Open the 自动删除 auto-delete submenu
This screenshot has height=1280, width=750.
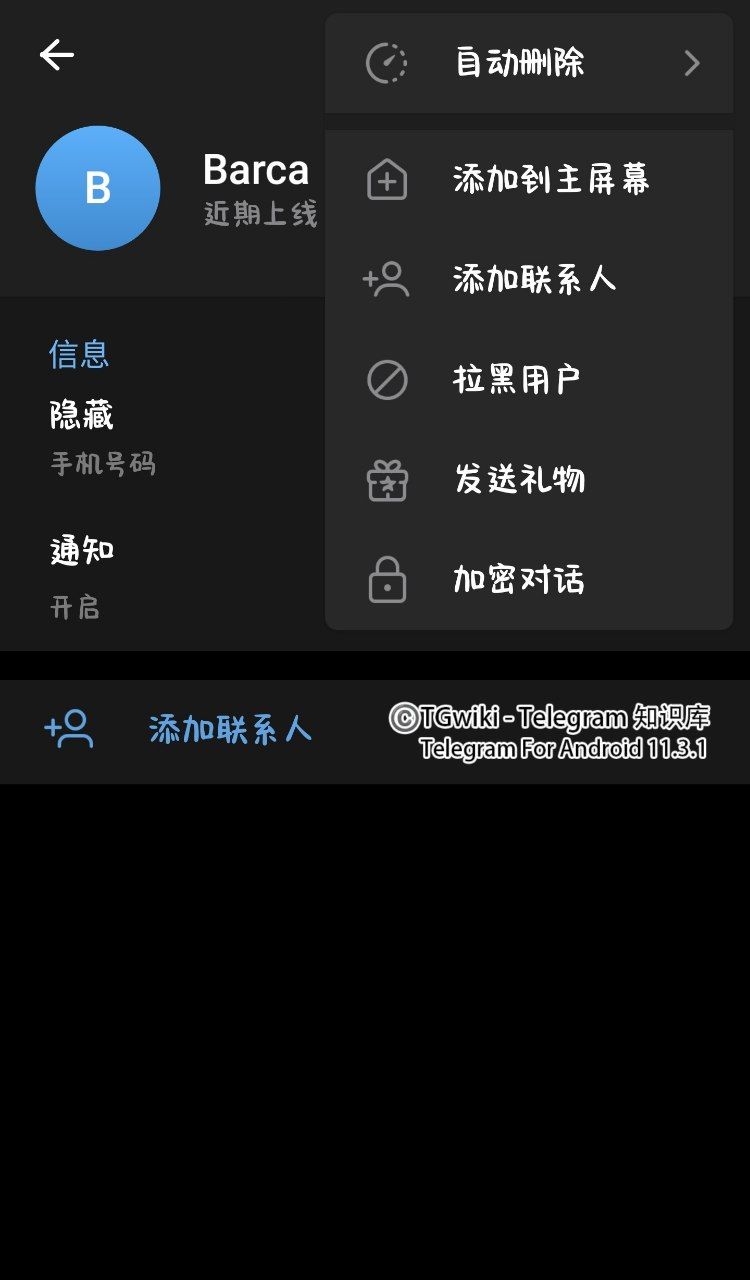coord(528,64)
